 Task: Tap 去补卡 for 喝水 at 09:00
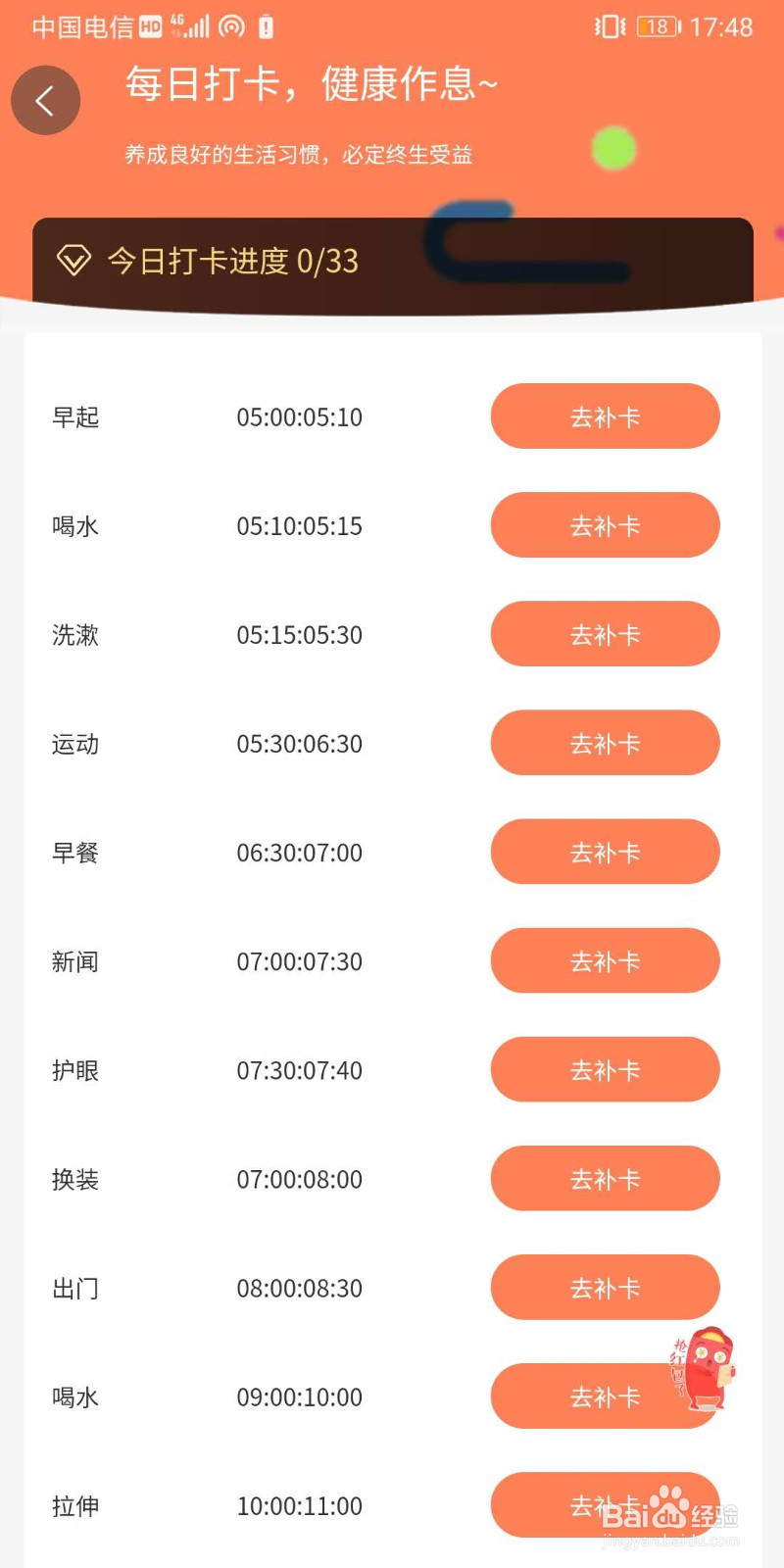[x=588, y=1396]
